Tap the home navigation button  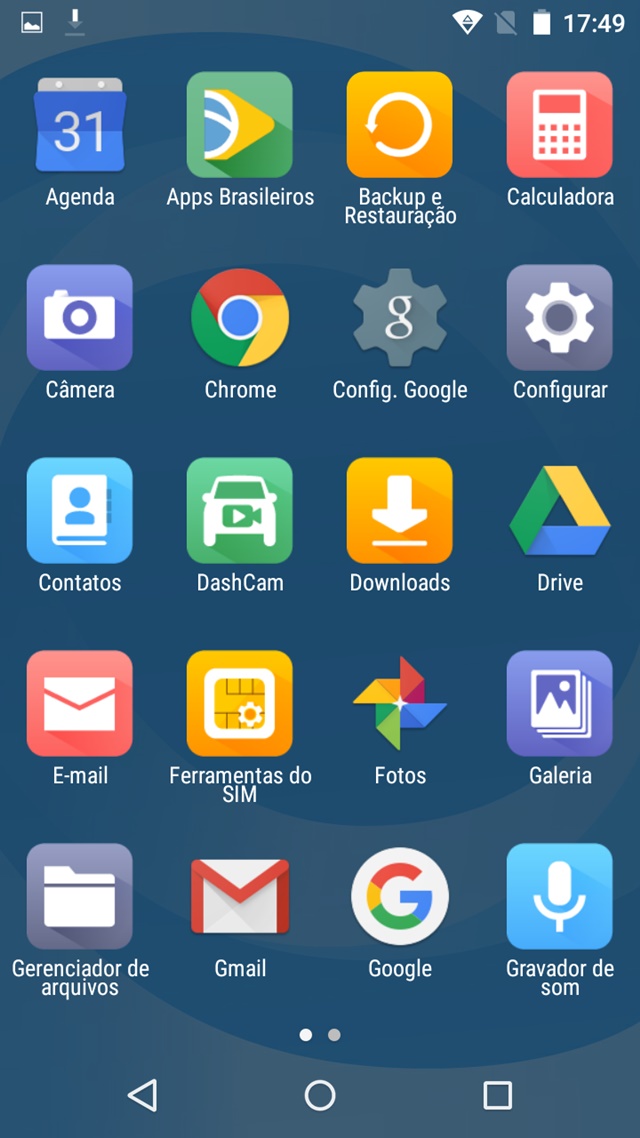tap(320, 1095)
